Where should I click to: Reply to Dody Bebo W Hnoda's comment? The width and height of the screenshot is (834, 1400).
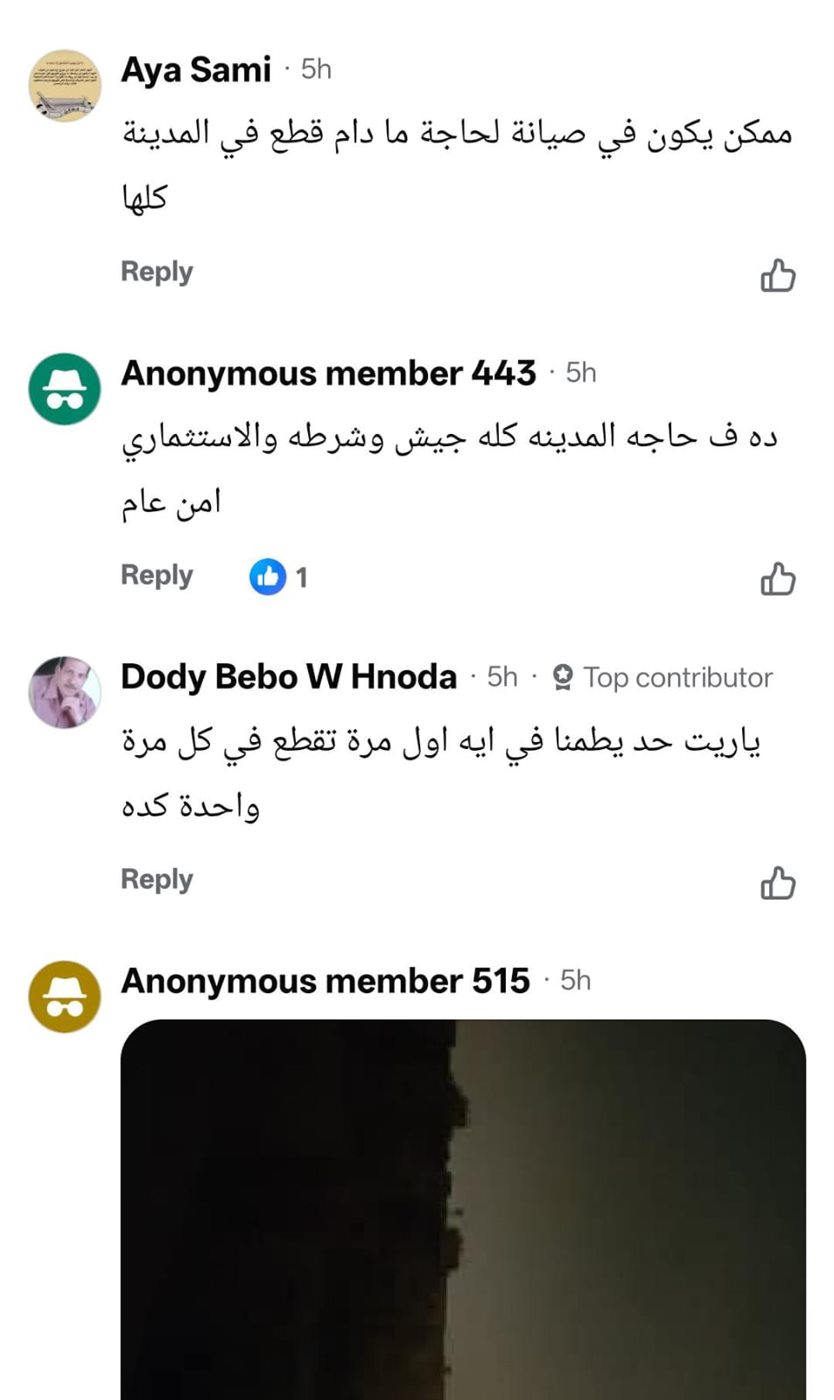pyautogui.click(x=156, y=879)
